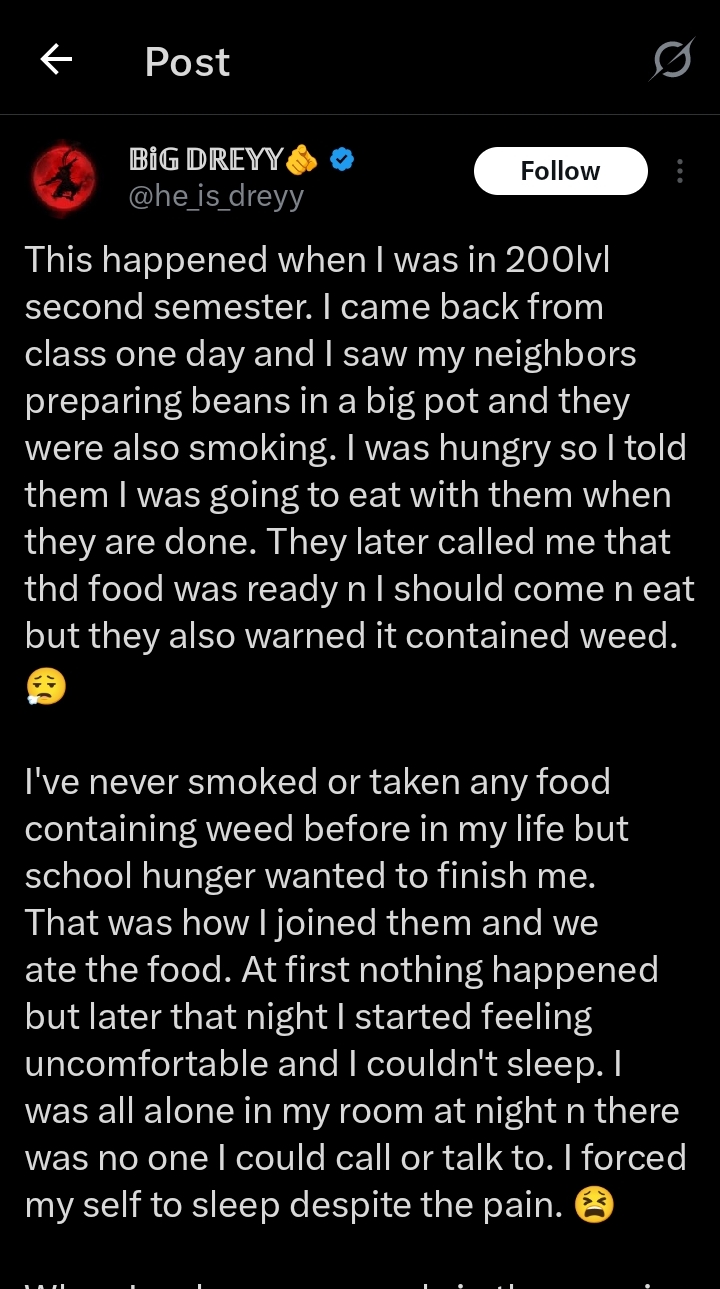The width and height of the screenshot is (720, 1289).
Task: Open the post's three-dot overflow menu
Action: pos(680,171)
